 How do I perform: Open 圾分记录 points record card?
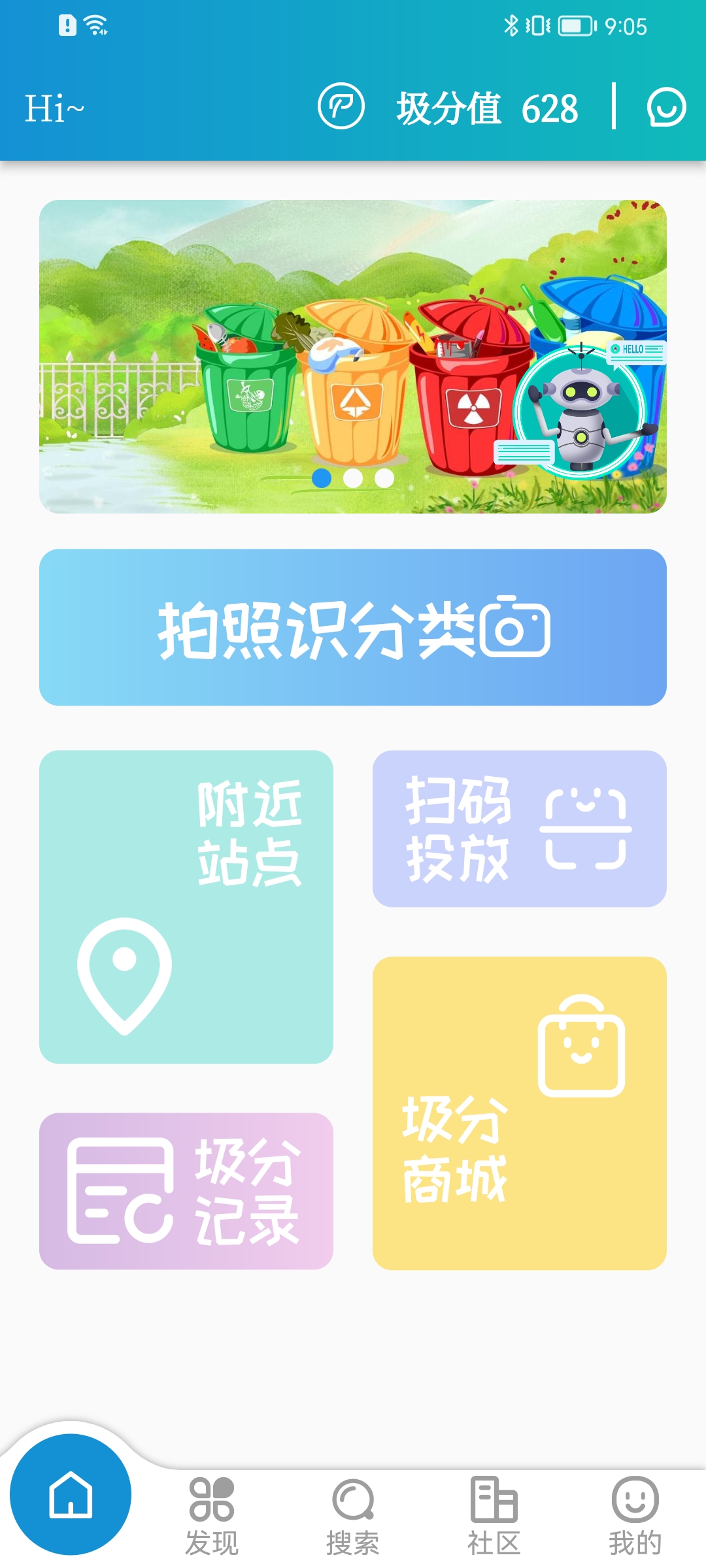(186, 1191)
